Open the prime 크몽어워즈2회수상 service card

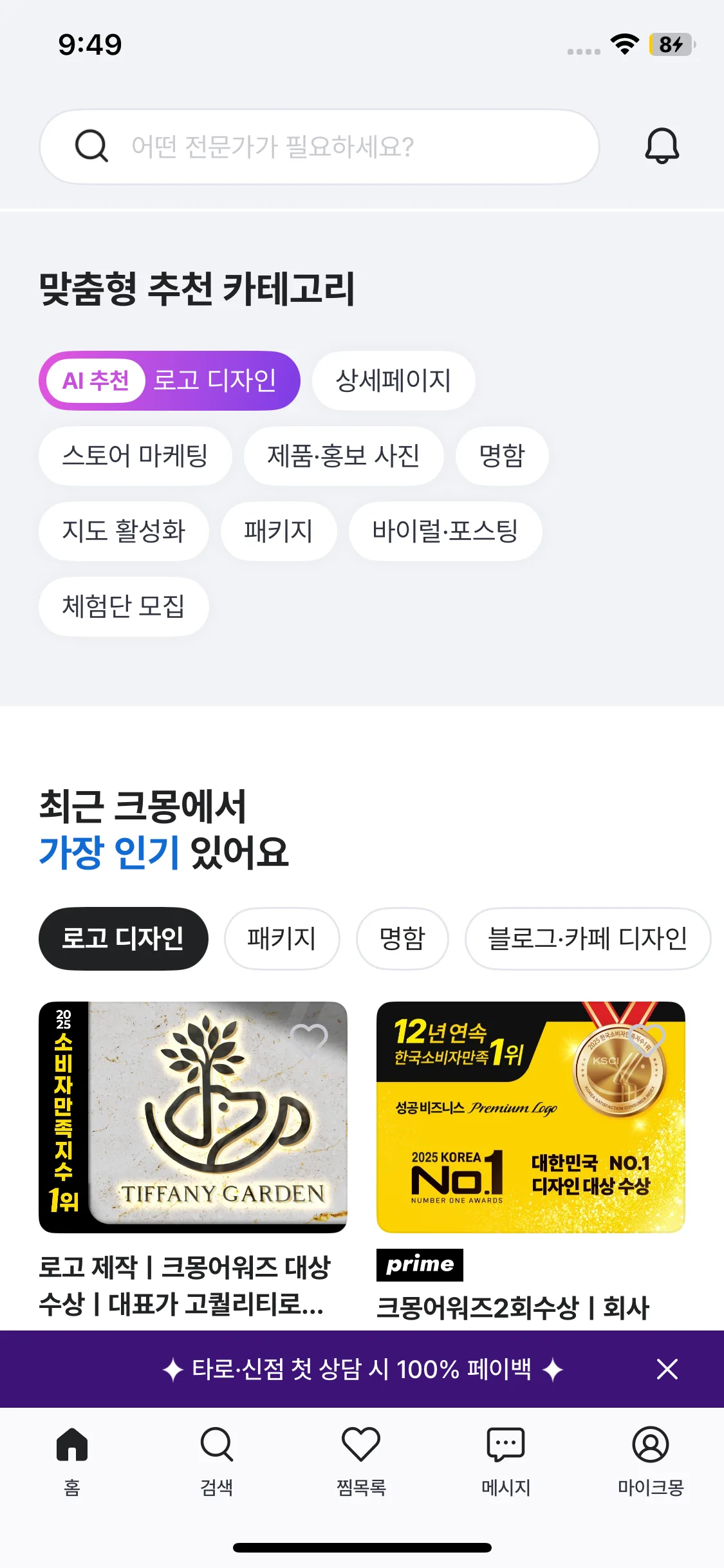tap(531, 1117)
